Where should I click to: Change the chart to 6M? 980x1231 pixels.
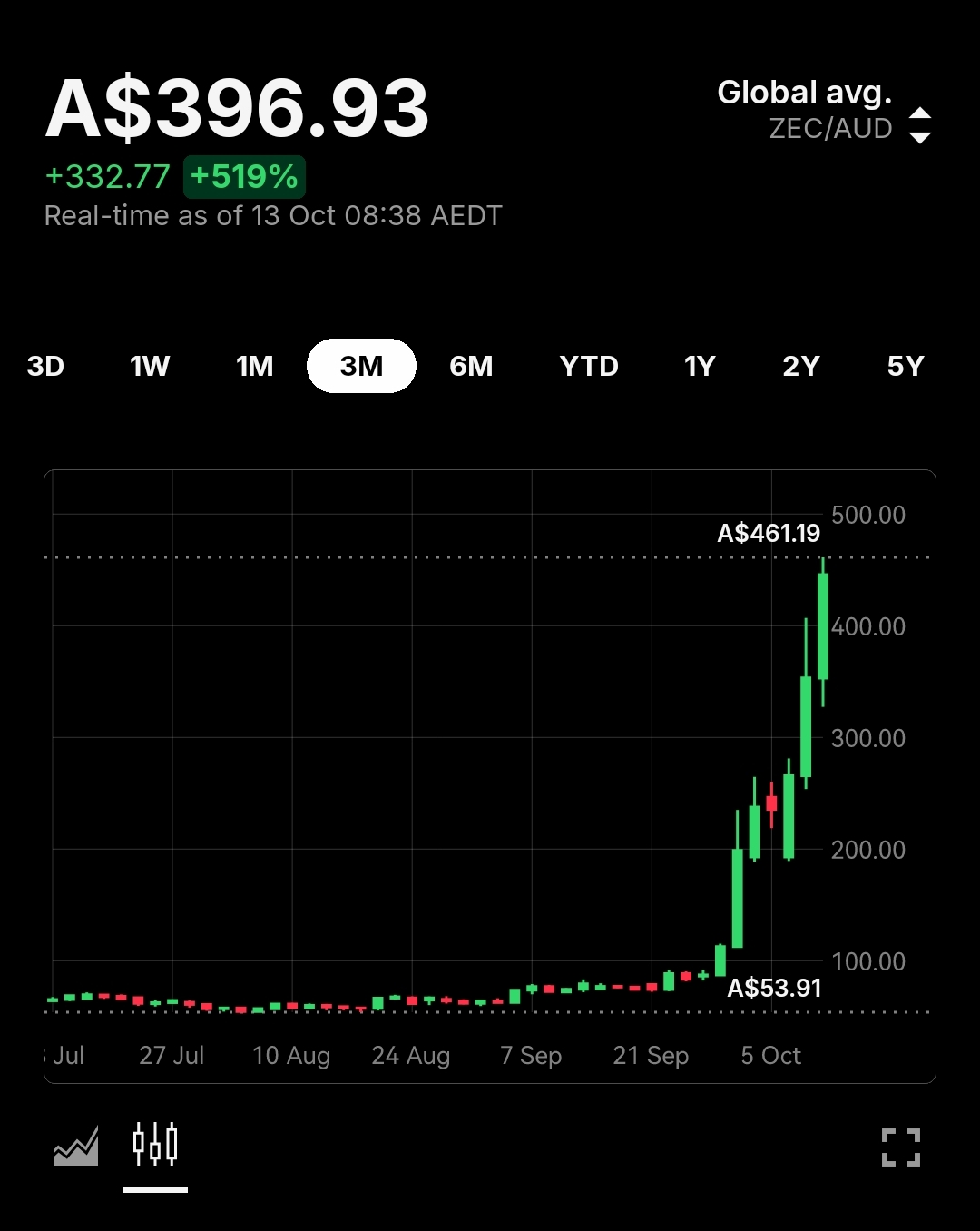pos(471,366)
